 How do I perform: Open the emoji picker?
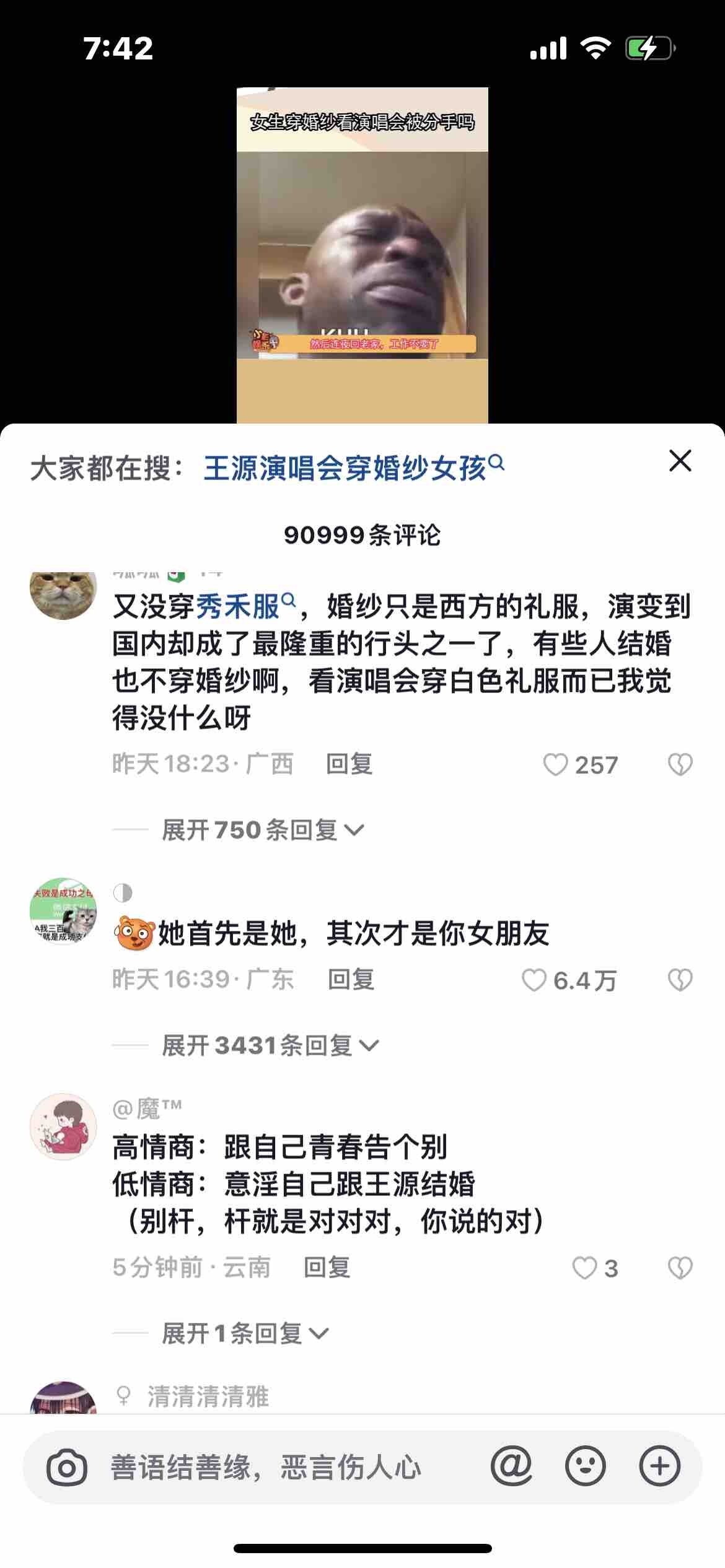tap(585, 1466)
